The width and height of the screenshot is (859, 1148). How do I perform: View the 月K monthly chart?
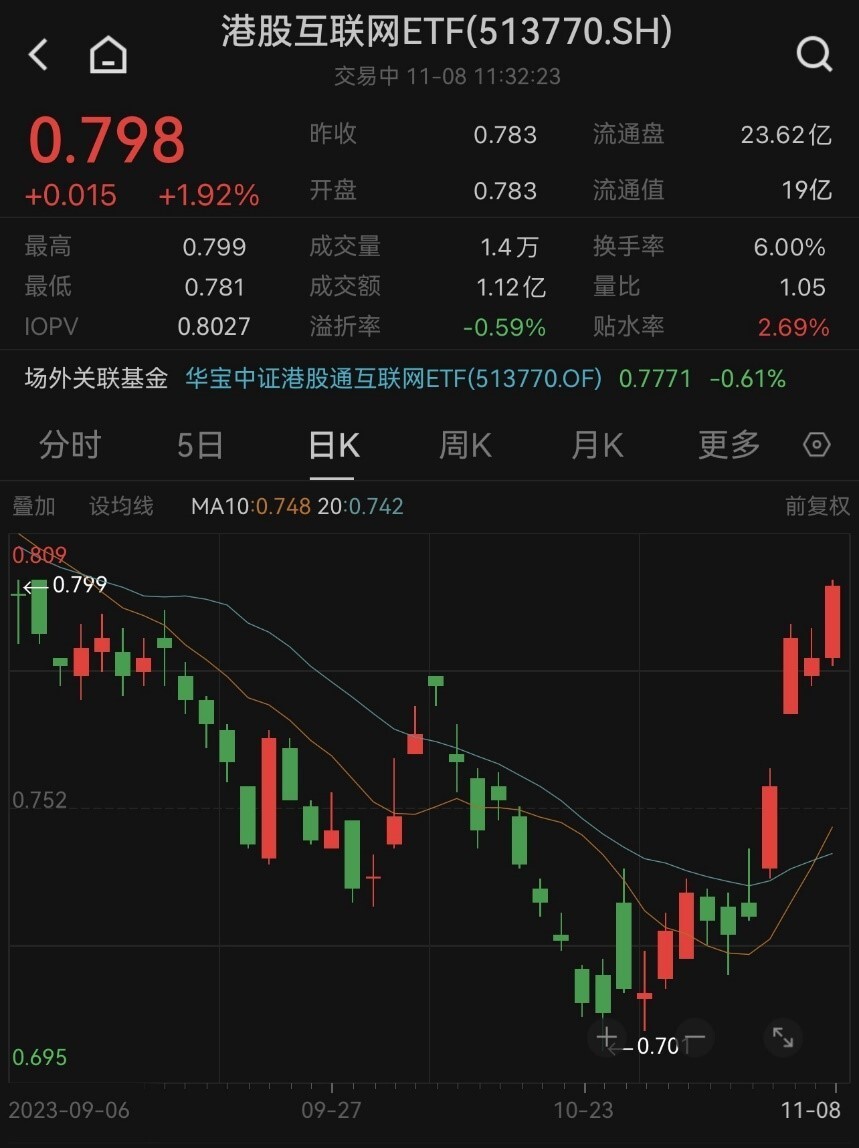596,446
